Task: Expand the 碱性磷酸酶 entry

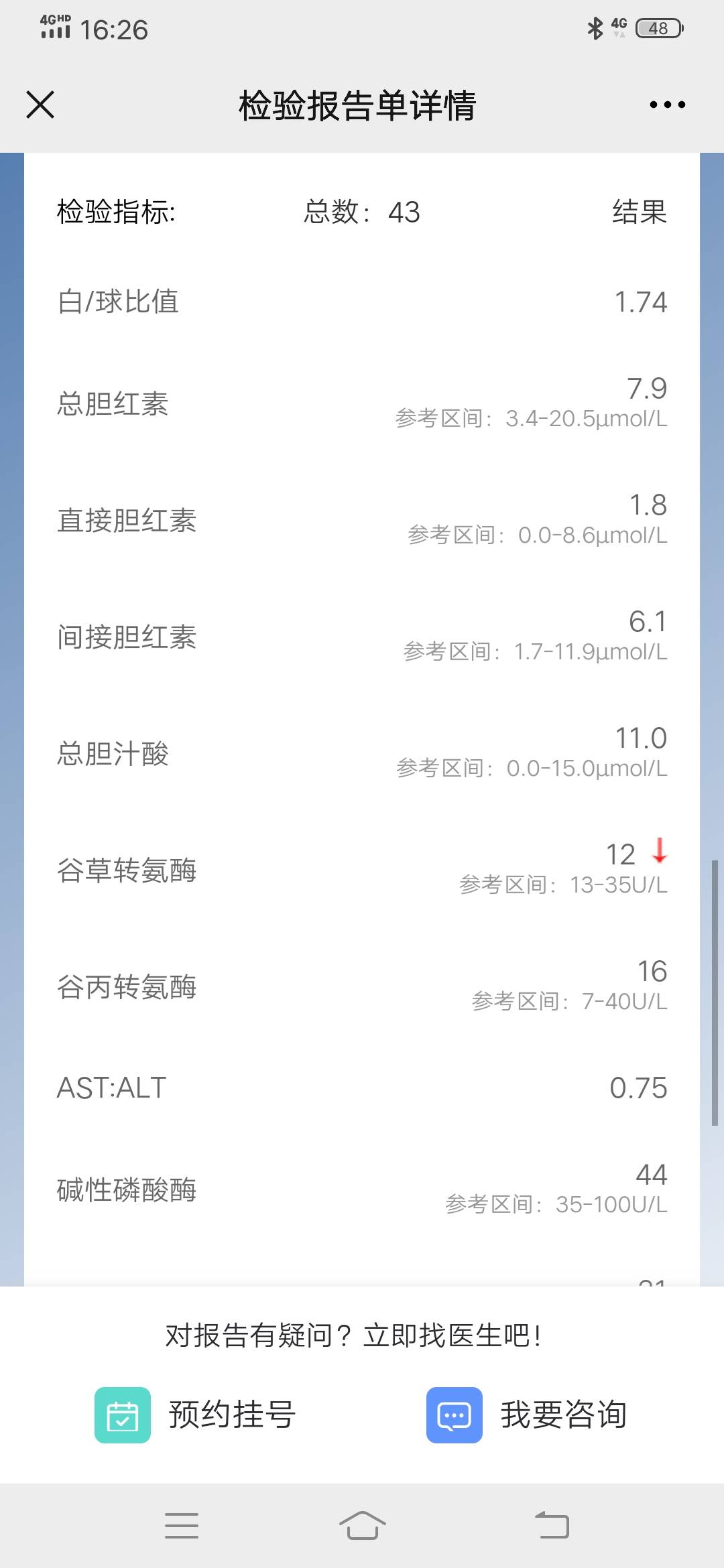Action: tap(362, 1191)
